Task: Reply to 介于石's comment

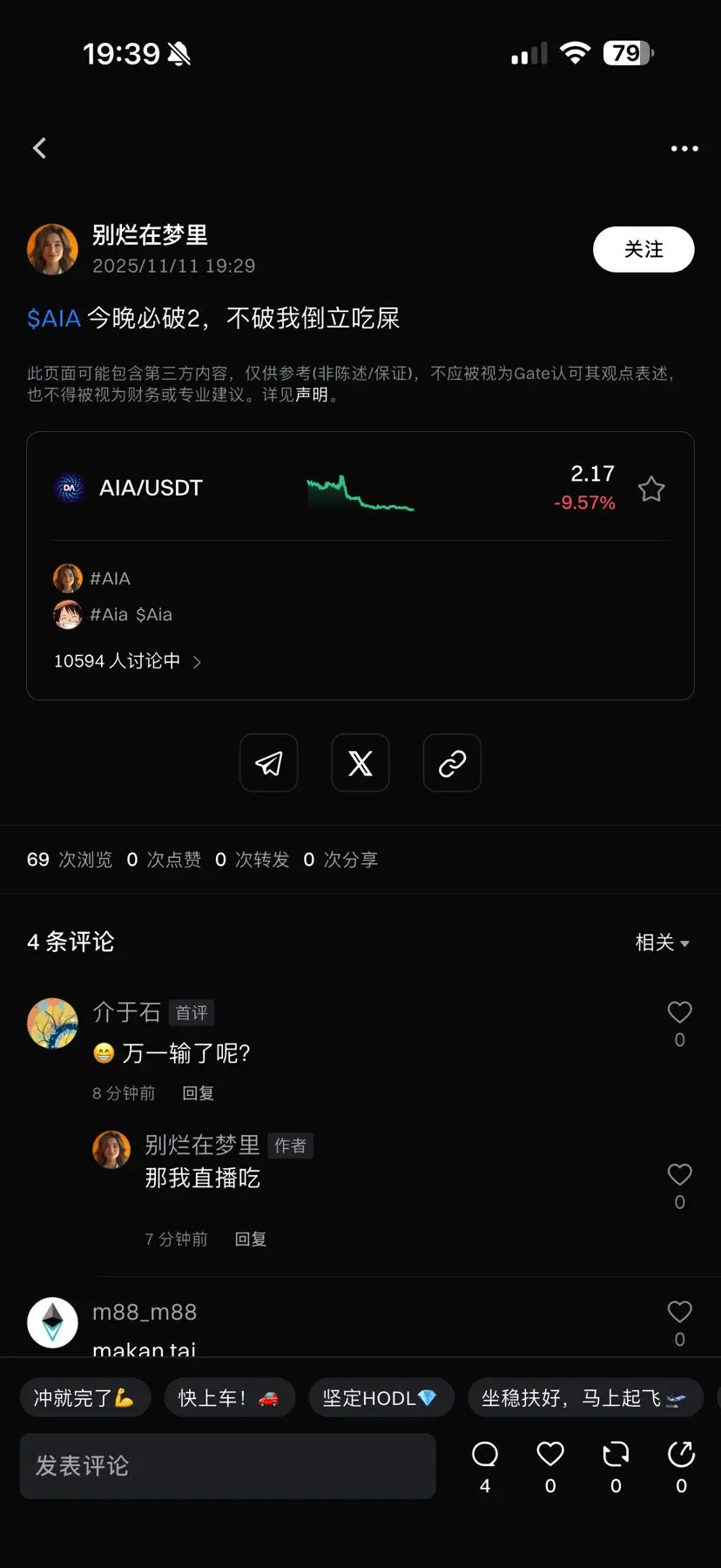Action: 198,1093
